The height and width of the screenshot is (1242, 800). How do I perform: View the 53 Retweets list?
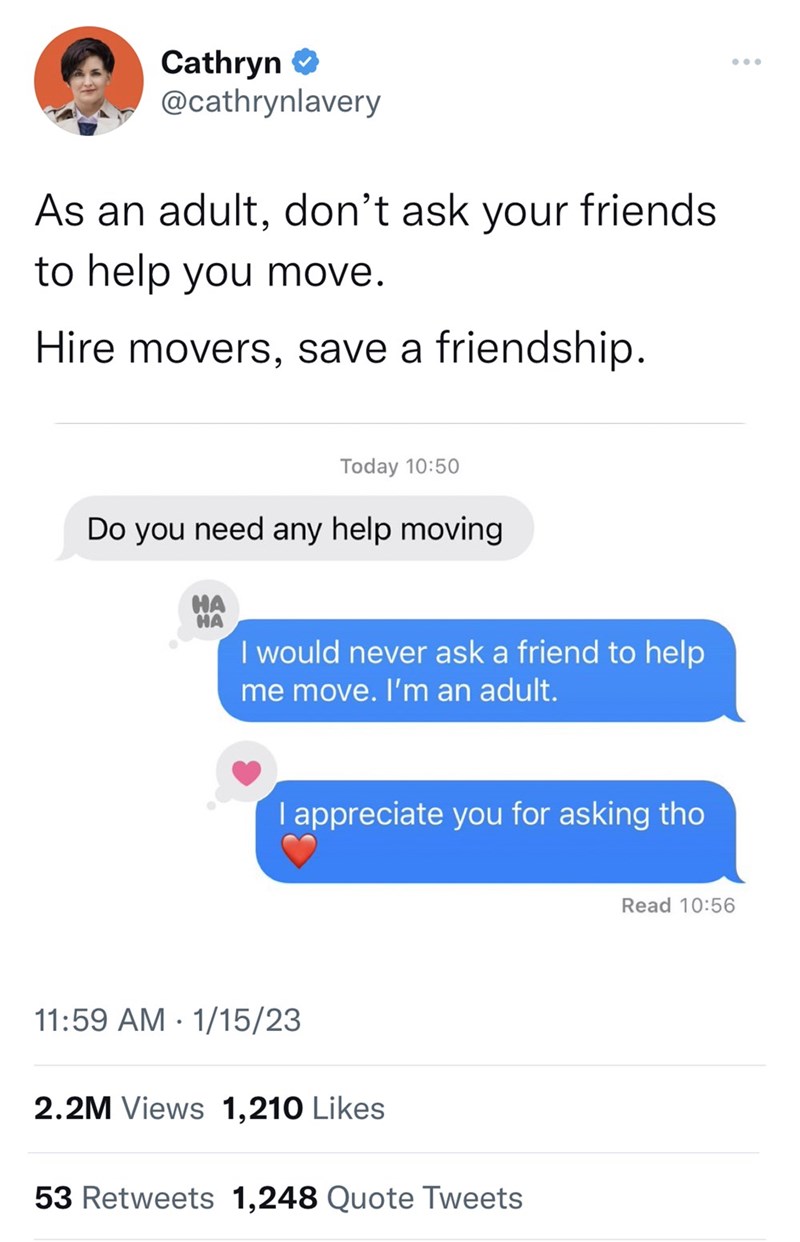124,1197
